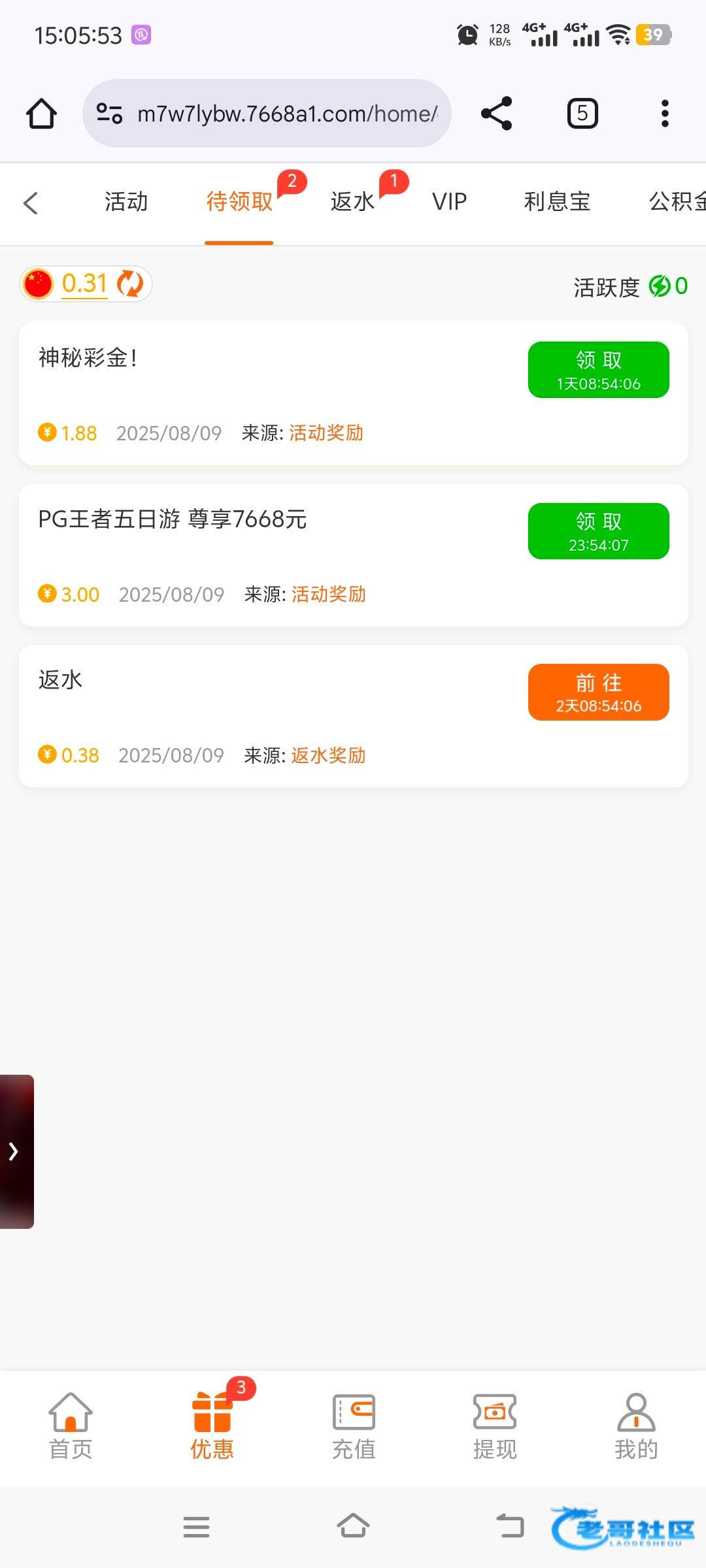The width and height of the screenshot is (706, 1568).
Task: Open the browser overflow menu
Action: 665,114
